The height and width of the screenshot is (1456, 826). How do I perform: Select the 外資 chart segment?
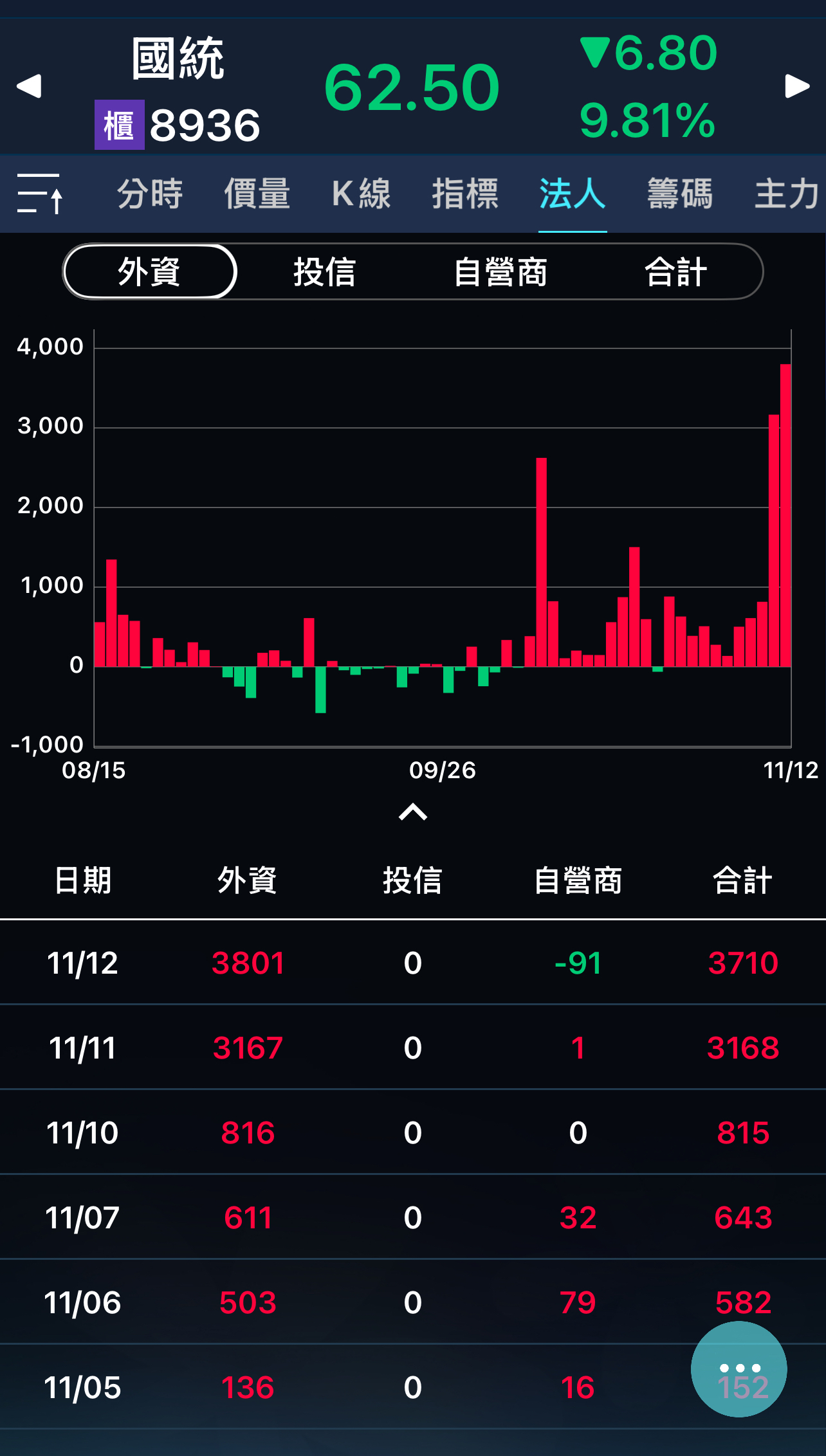point(150,271)
